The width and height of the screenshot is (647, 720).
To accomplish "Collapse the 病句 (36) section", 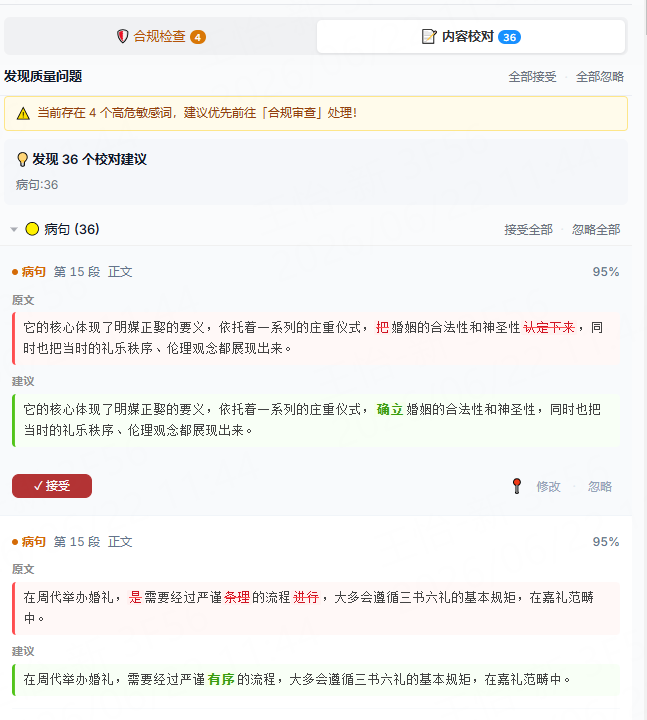I will pyautogui.click(x=14, y=229).
